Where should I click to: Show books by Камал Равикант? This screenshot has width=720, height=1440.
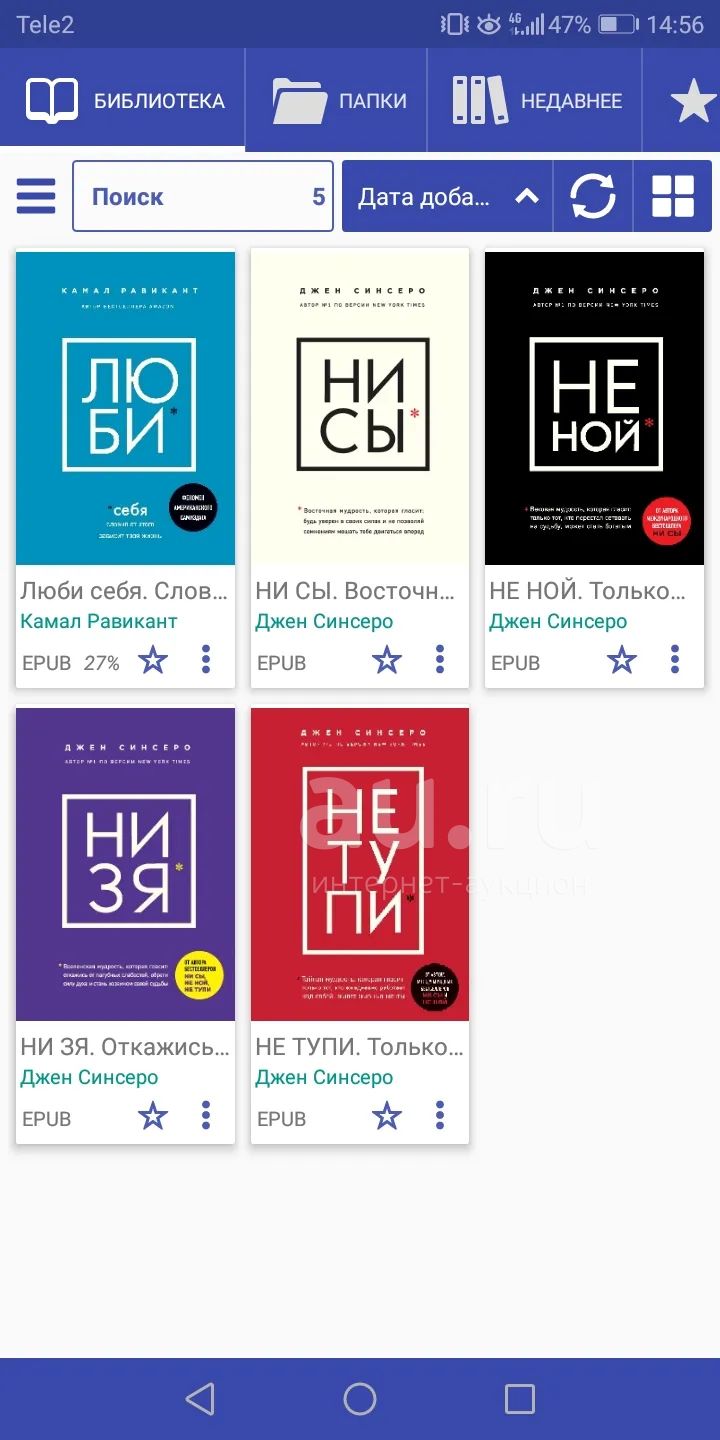[99, 621]
